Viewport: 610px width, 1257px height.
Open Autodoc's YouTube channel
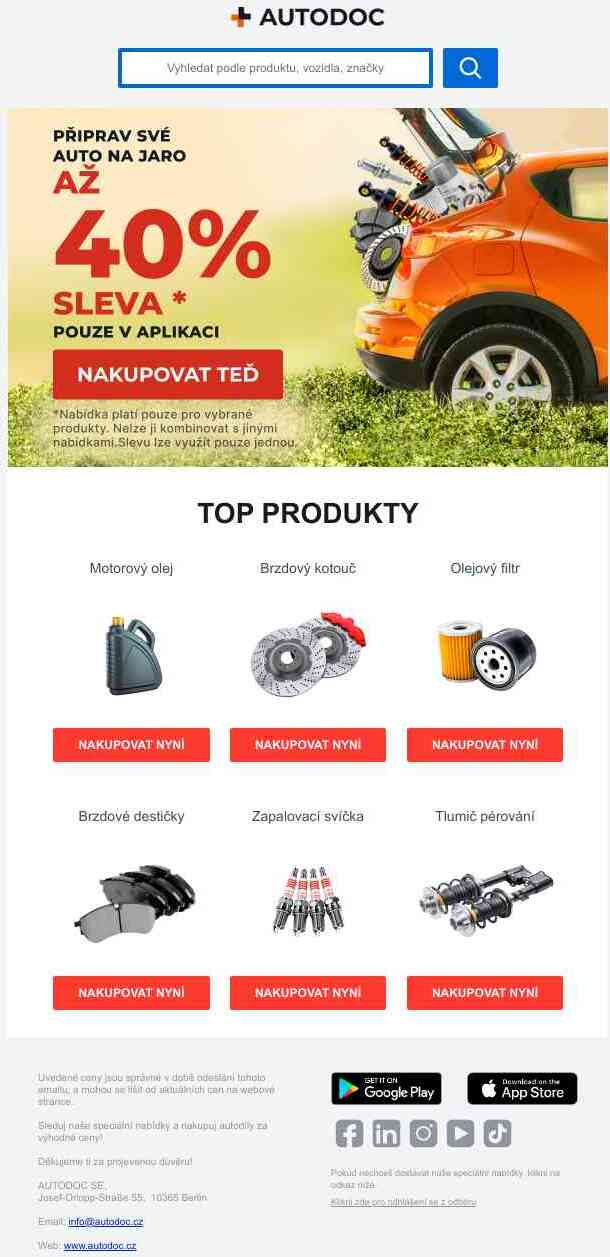[x=460, y=1133]
